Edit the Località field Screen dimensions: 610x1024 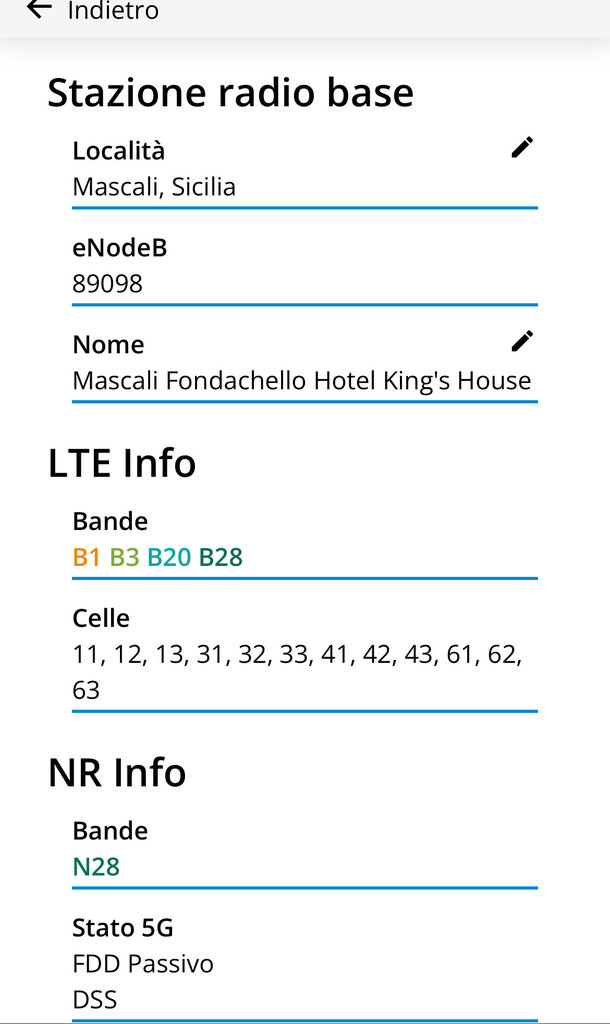point(522,148)
